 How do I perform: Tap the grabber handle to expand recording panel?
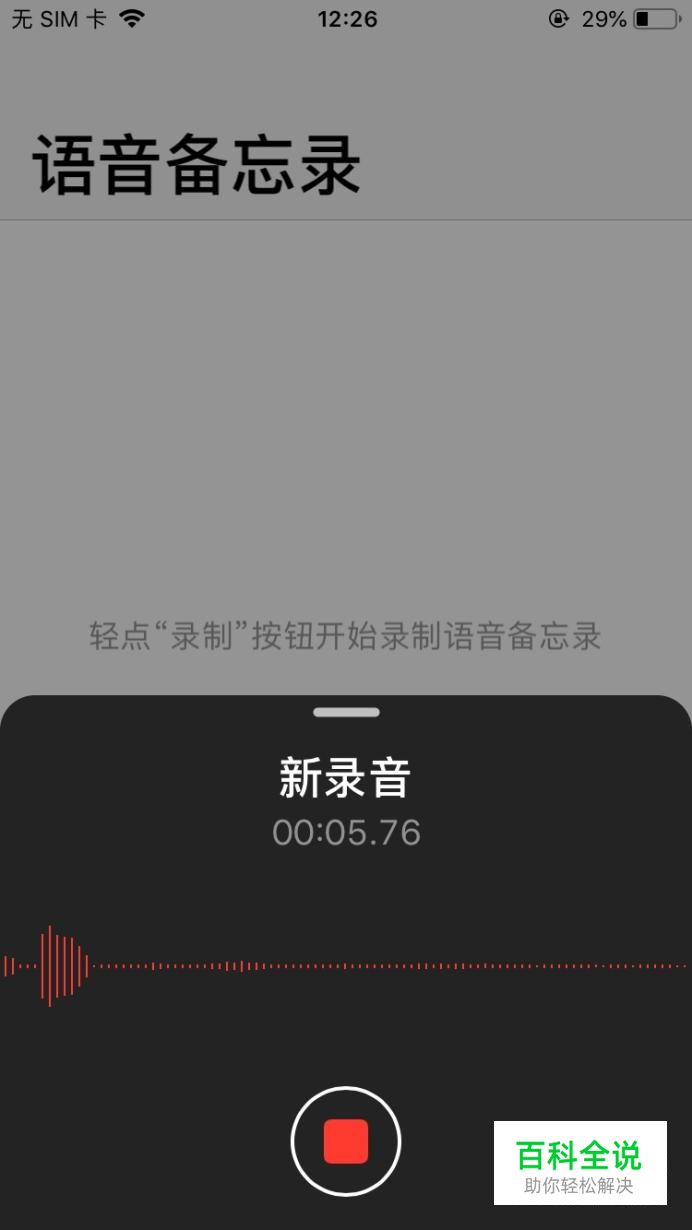click(346, 713)
